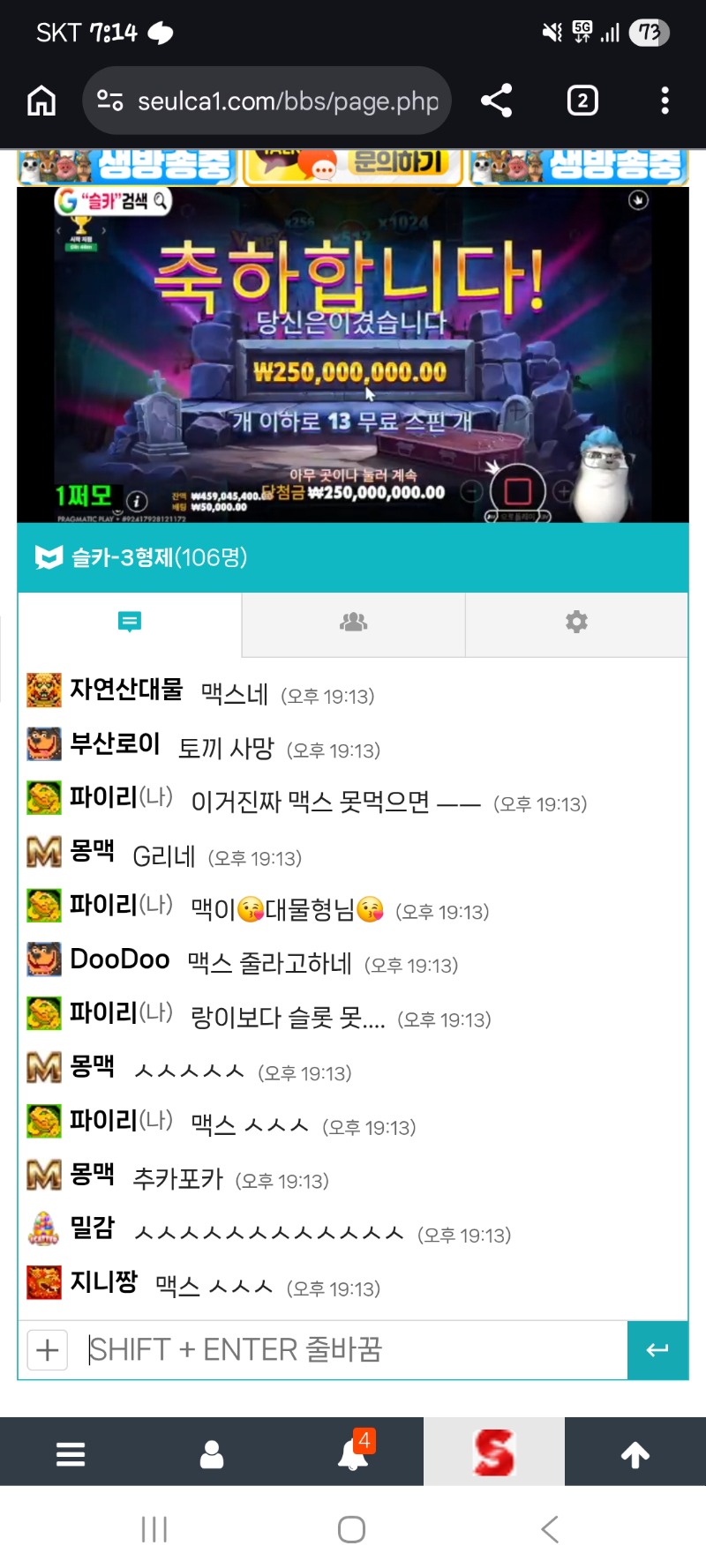Tap the plus attach button in chat
This screenshot has height=1568, width=706.
tap(48, 1350)
